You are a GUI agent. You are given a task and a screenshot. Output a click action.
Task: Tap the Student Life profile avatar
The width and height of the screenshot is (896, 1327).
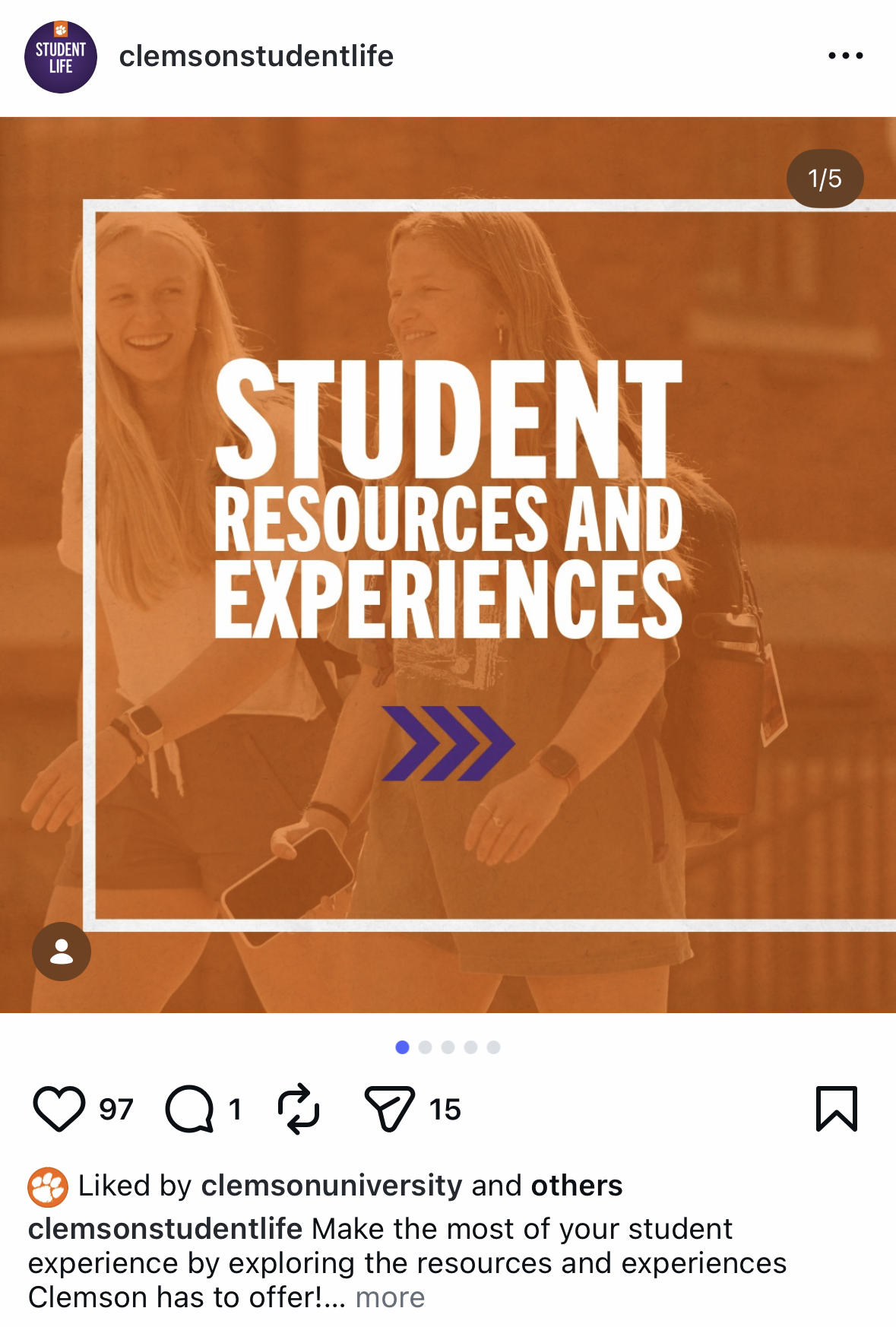point(61,57)
